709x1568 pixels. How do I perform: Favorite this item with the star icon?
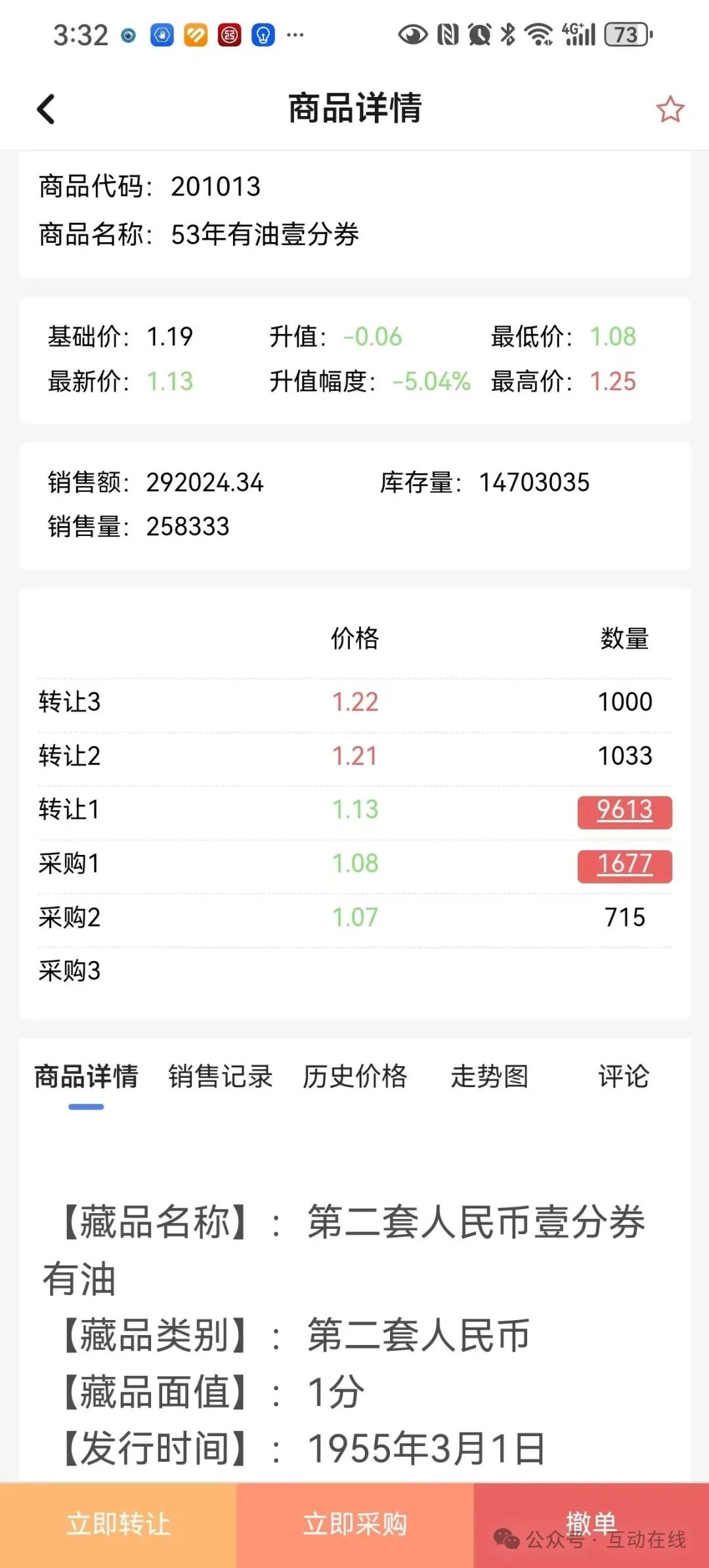pyautogui.click(x=670, y=109)
